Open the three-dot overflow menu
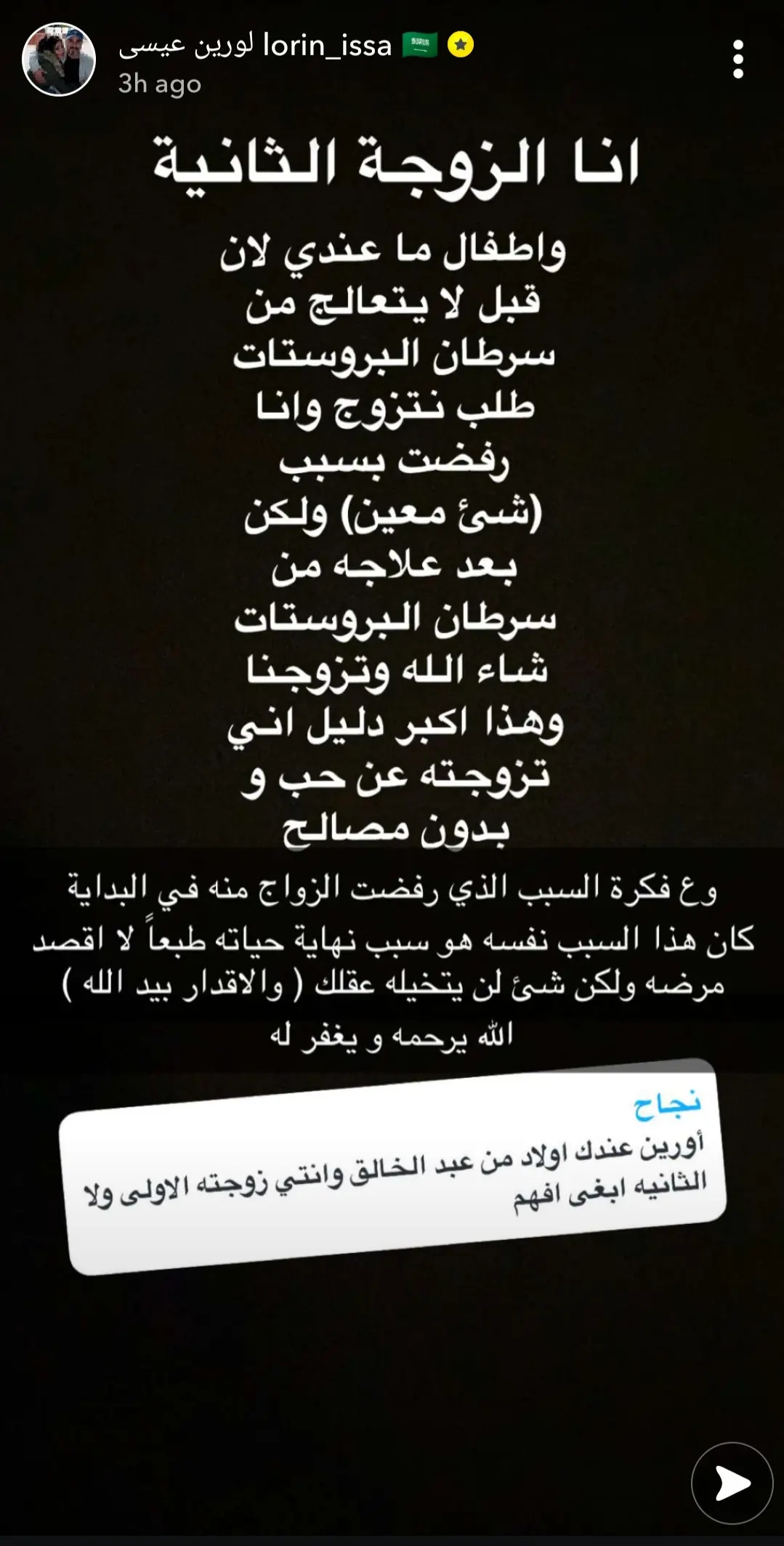Image resolution: width=784 pixels, height=1546 pixels. [x=738, y=59]
